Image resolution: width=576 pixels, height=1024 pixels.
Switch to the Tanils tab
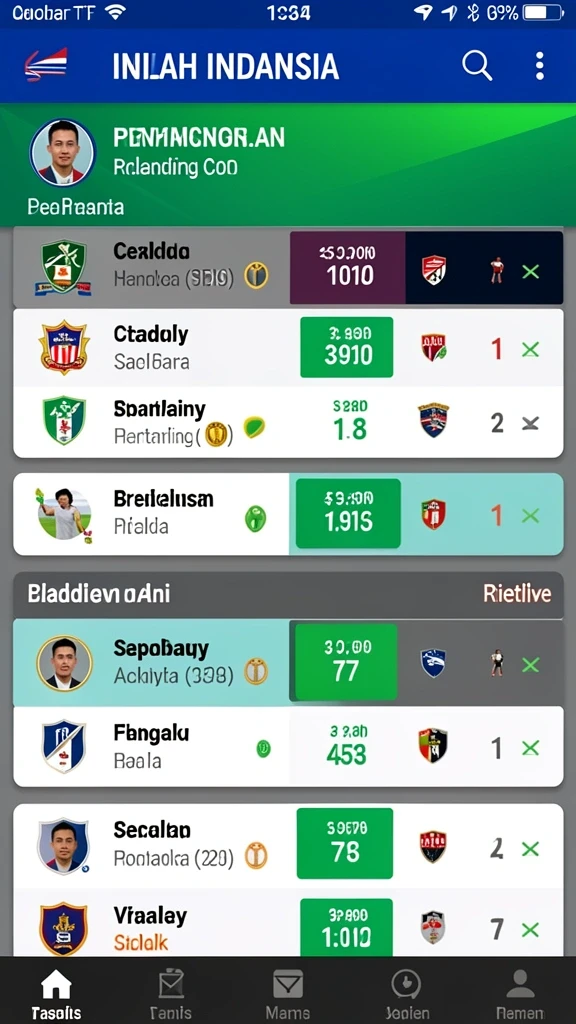[x=170, y=993]
